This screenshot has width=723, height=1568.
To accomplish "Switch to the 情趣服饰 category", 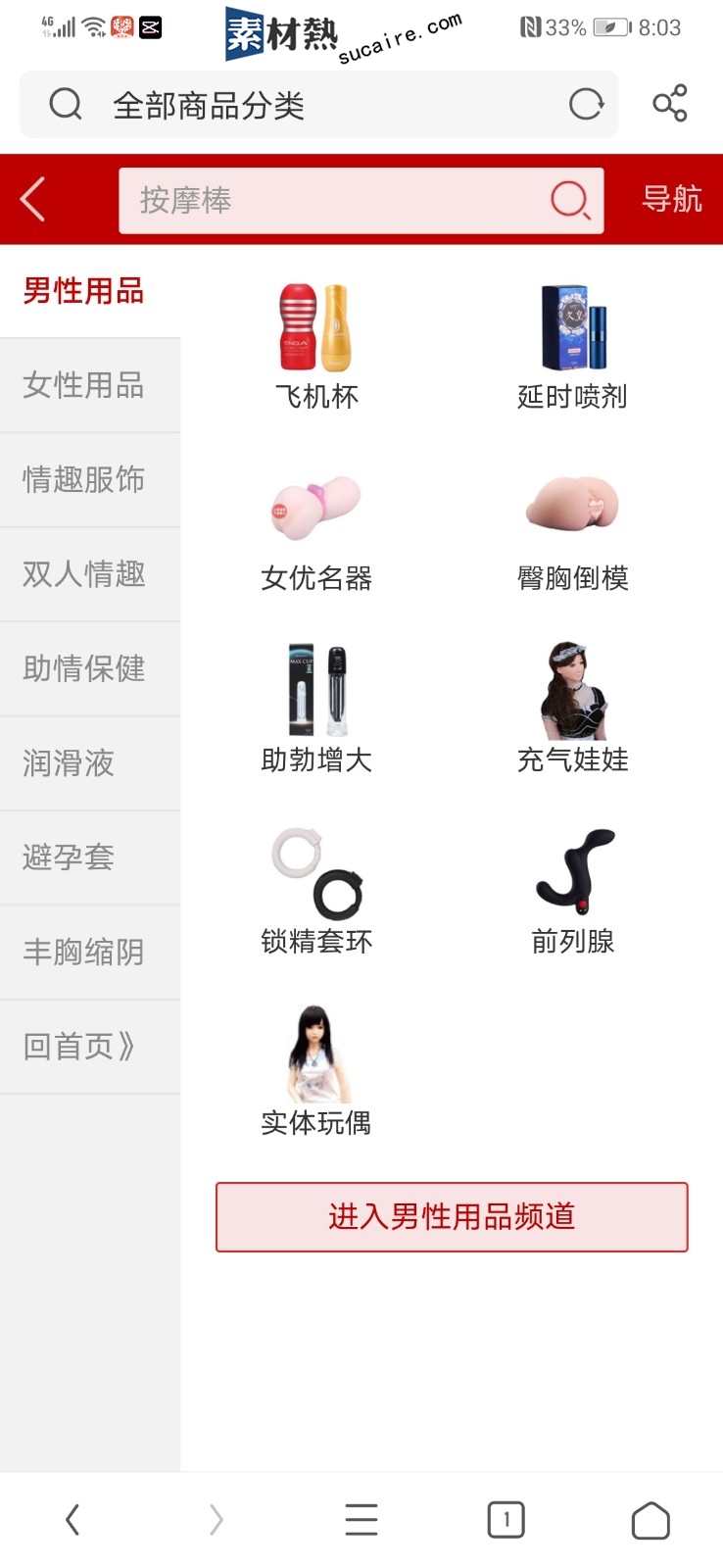I will coord(84,479).
